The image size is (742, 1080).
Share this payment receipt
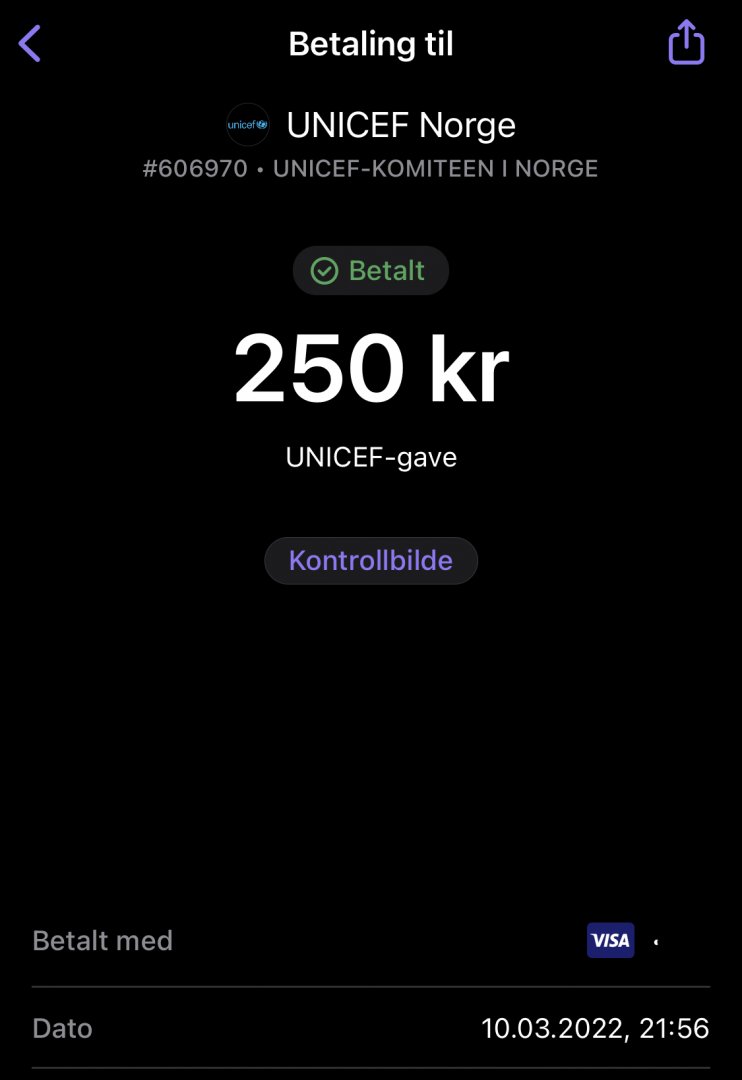(x=686, y=44)
